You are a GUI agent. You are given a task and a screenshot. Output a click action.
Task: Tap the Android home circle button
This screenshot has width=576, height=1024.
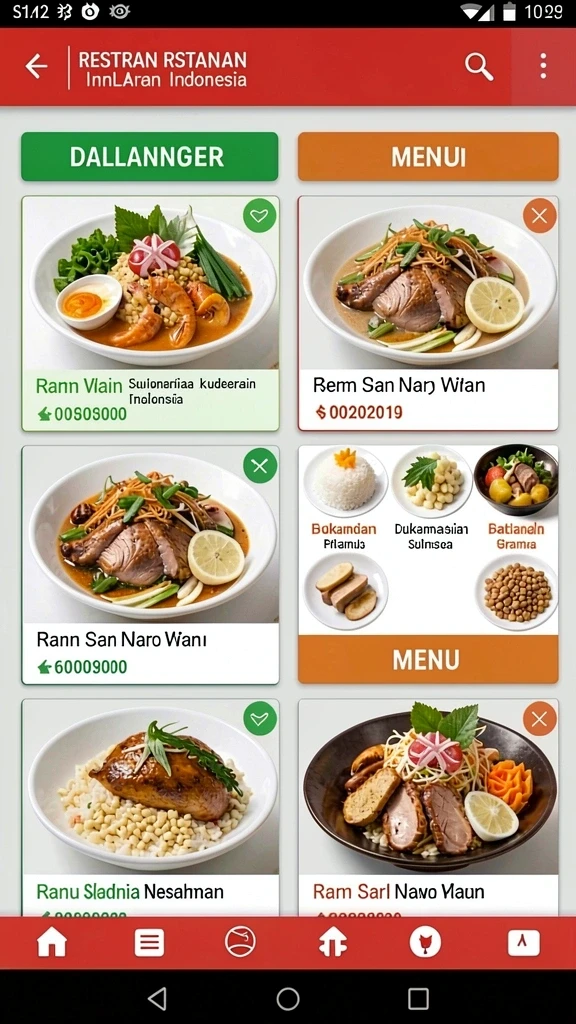tap(288, 999)
